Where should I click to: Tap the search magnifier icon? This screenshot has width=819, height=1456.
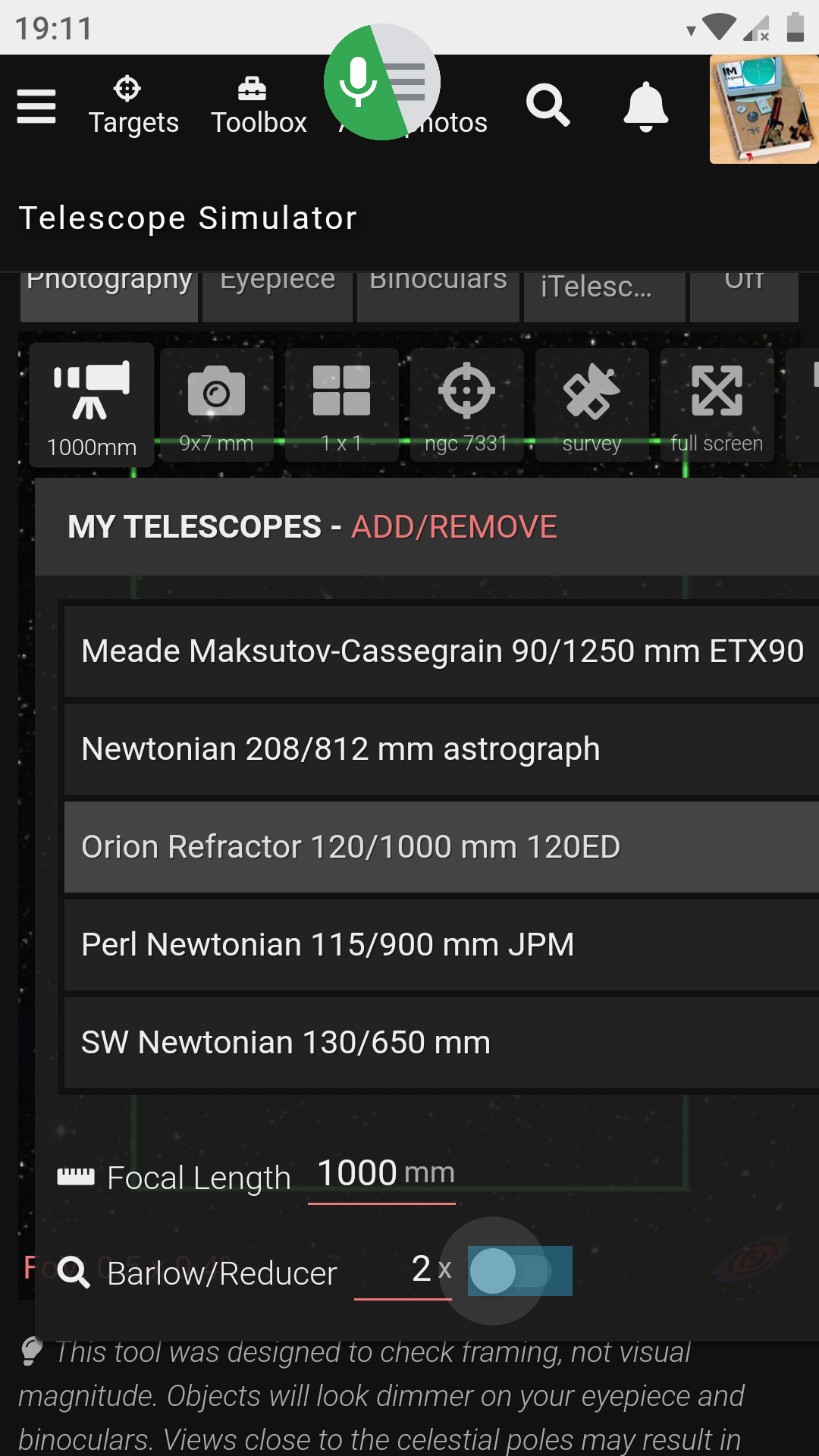(x=548, y=105)
